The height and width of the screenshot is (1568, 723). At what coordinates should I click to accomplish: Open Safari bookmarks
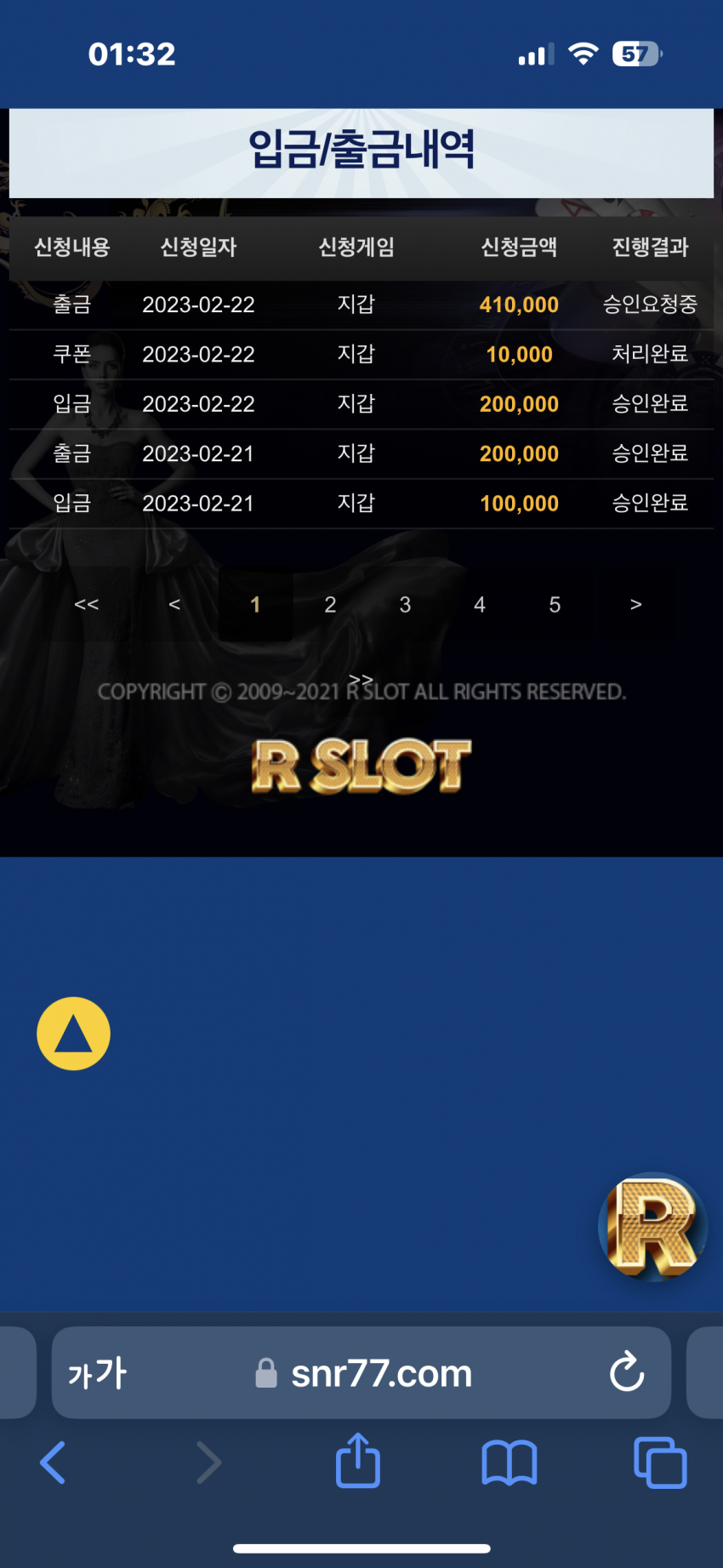509,1463
